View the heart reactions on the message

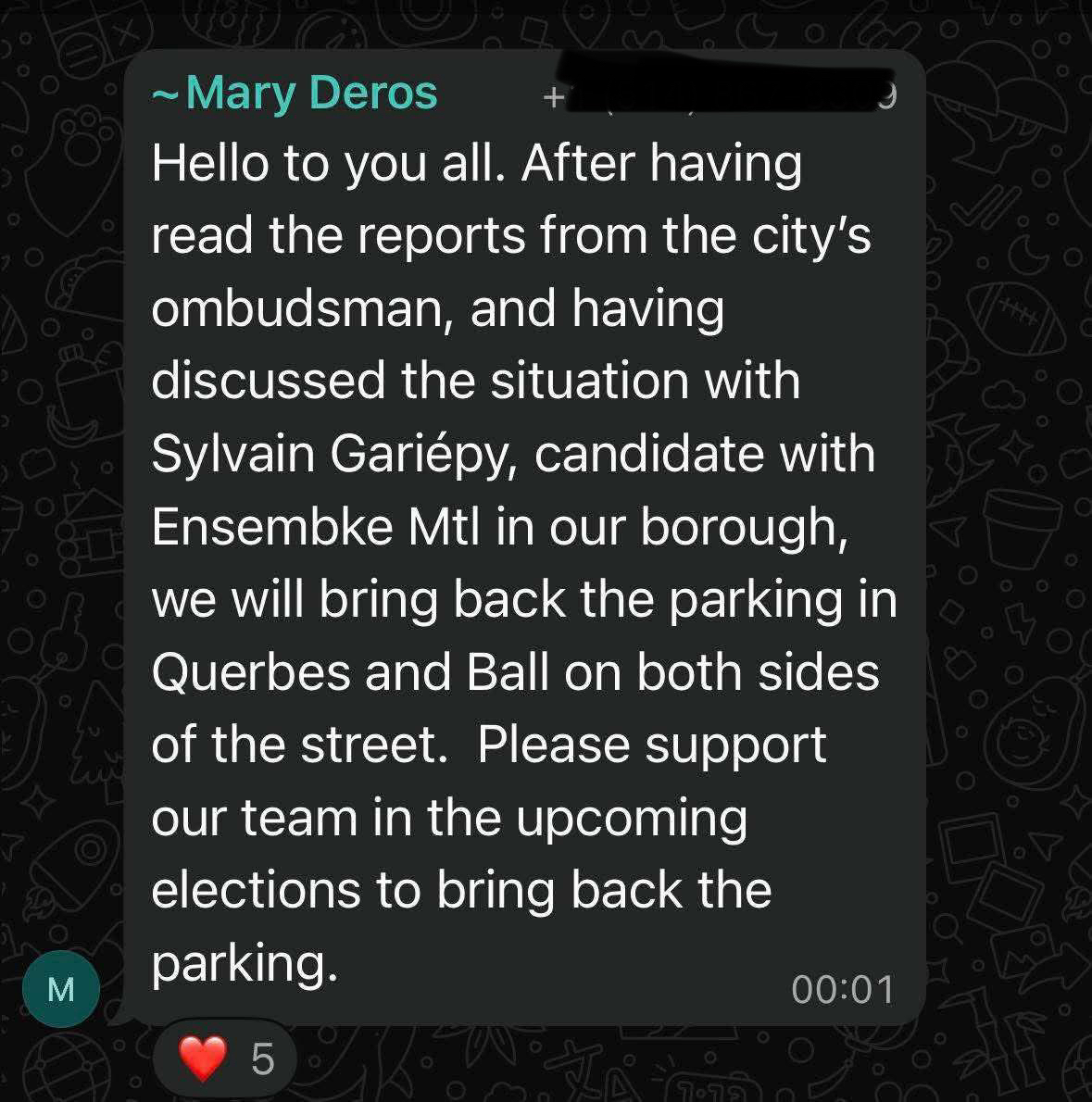pyautogui.click(x=225, y=1058)
